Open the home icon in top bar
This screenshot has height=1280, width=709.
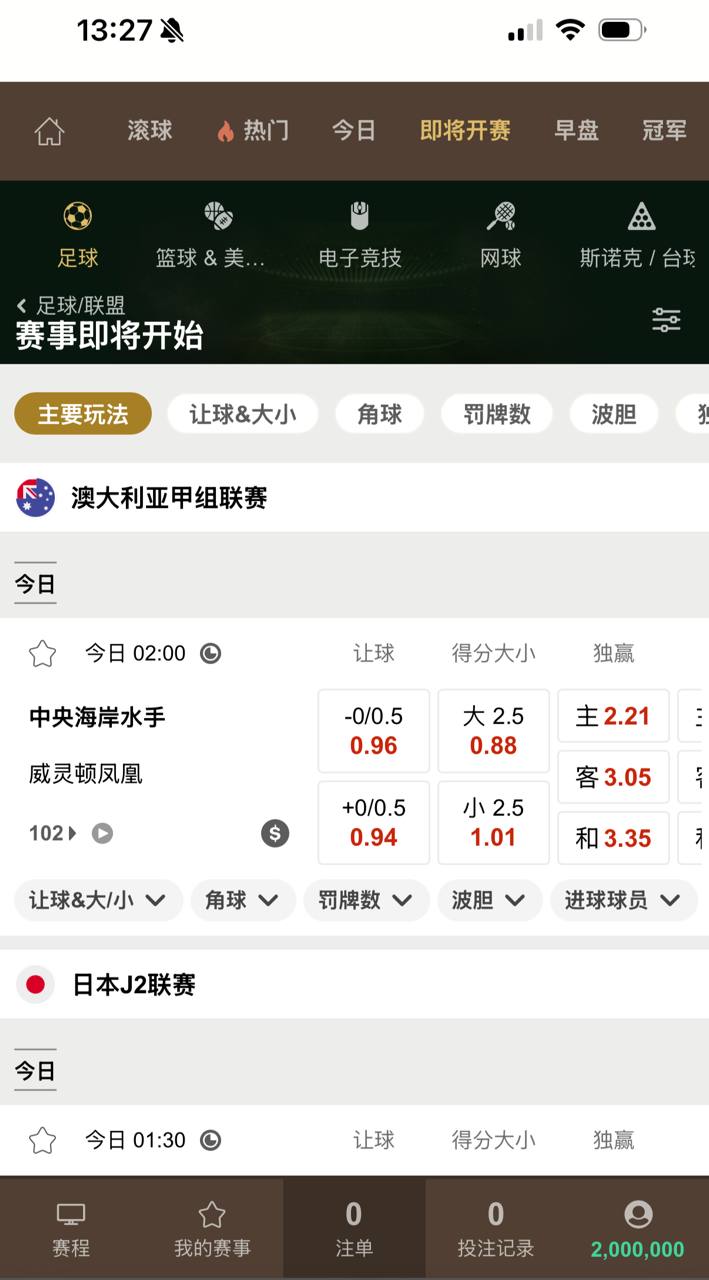coord(49,131)
